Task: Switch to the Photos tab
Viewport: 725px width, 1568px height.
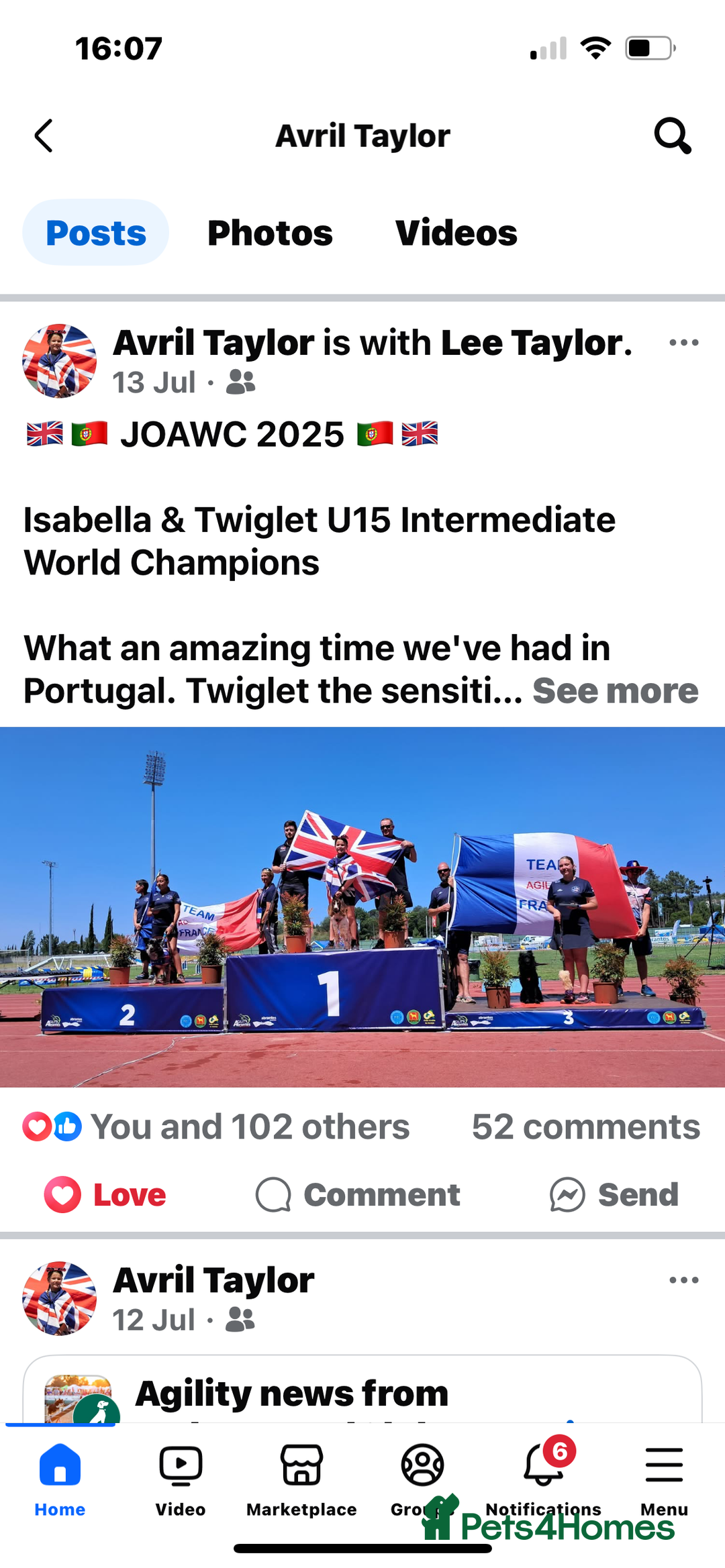Action: tap(270, 233)
